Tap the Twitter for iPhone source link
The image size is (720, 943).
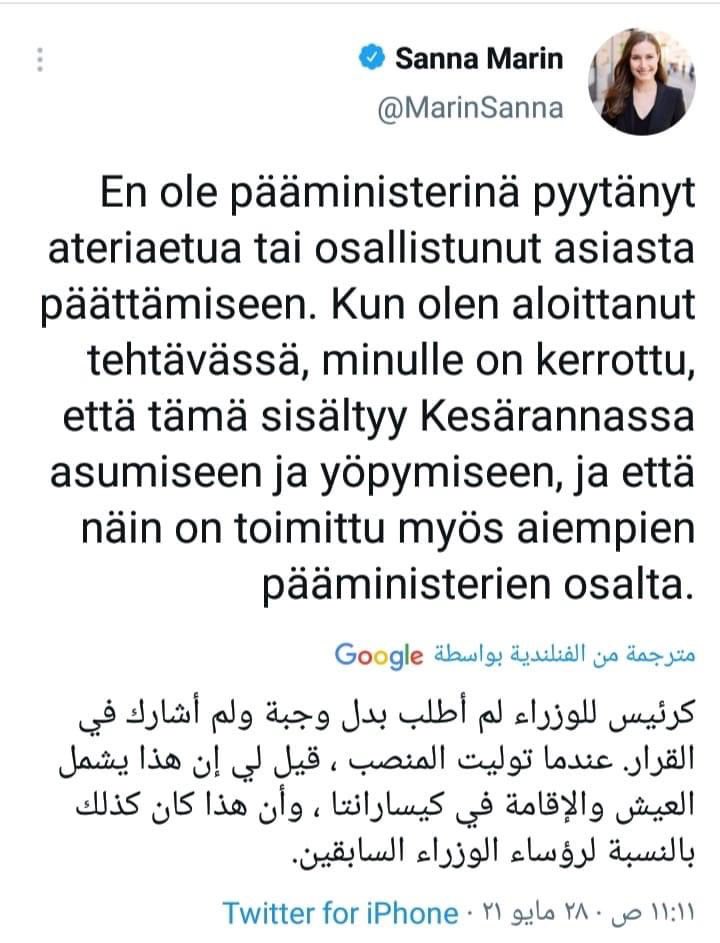click(x=340, y=912)
